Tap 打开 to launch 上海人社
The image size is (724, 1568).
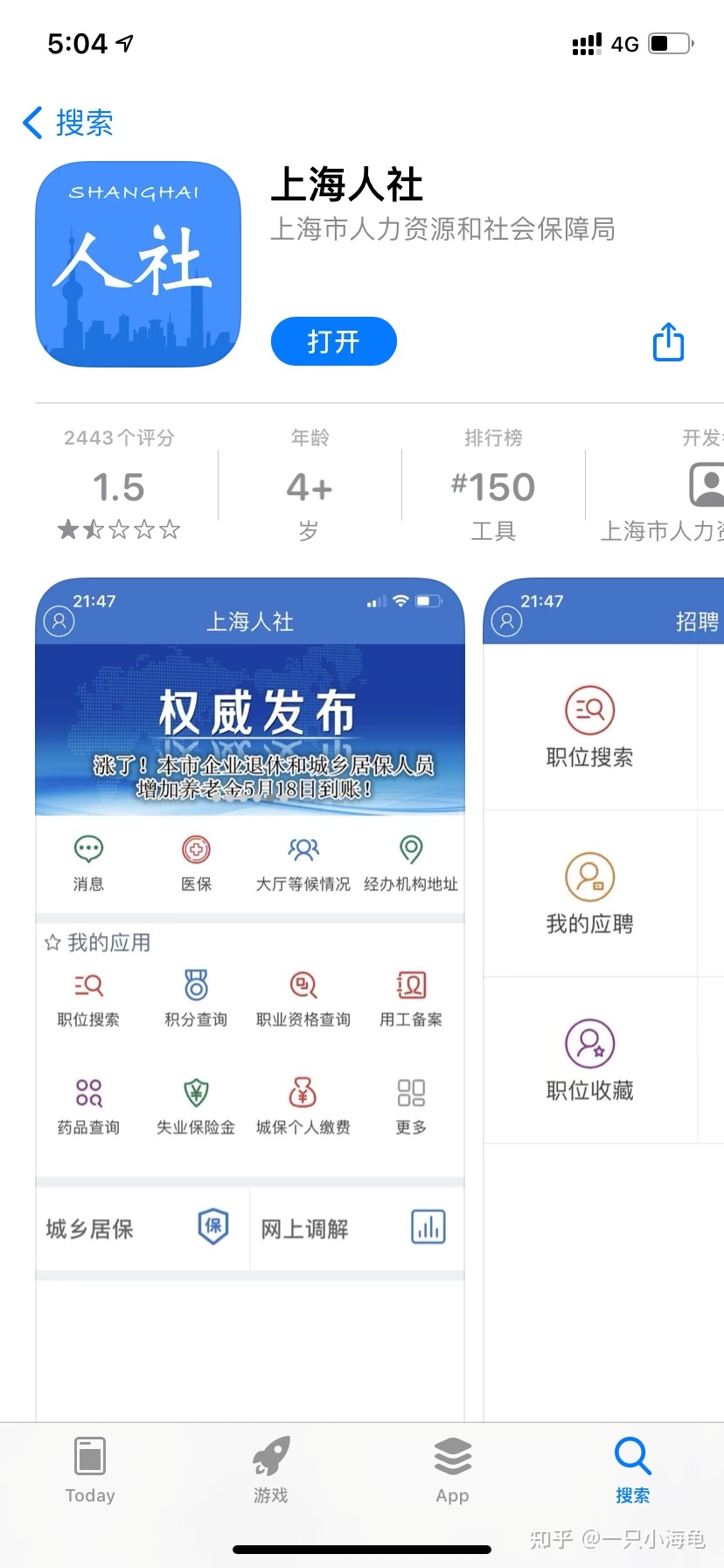click(334, 341)
